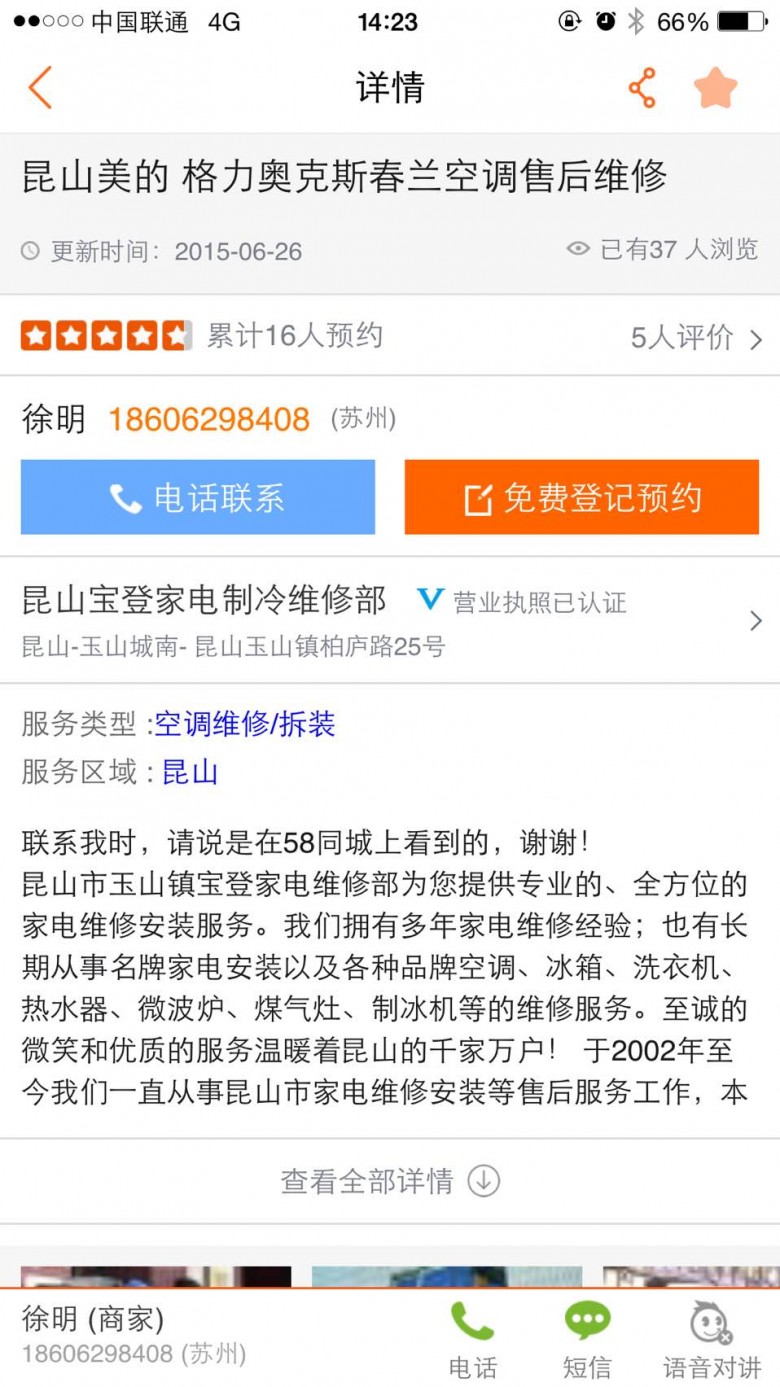The height and width of the screenshot is (1387, 780).
Task: Open 昆山宝登家电制冷维修部 shop page
Action: pos(390,620)
